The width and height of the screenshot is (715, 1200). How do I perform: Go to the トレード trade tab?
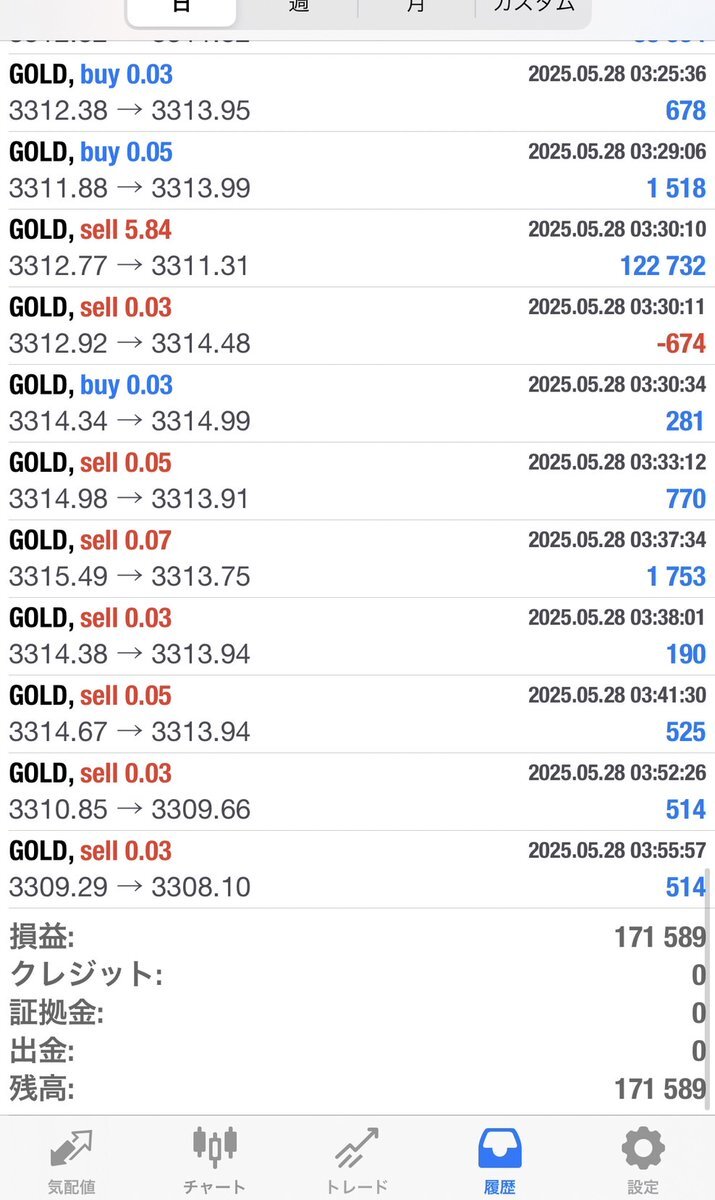tap(357, 1159)
